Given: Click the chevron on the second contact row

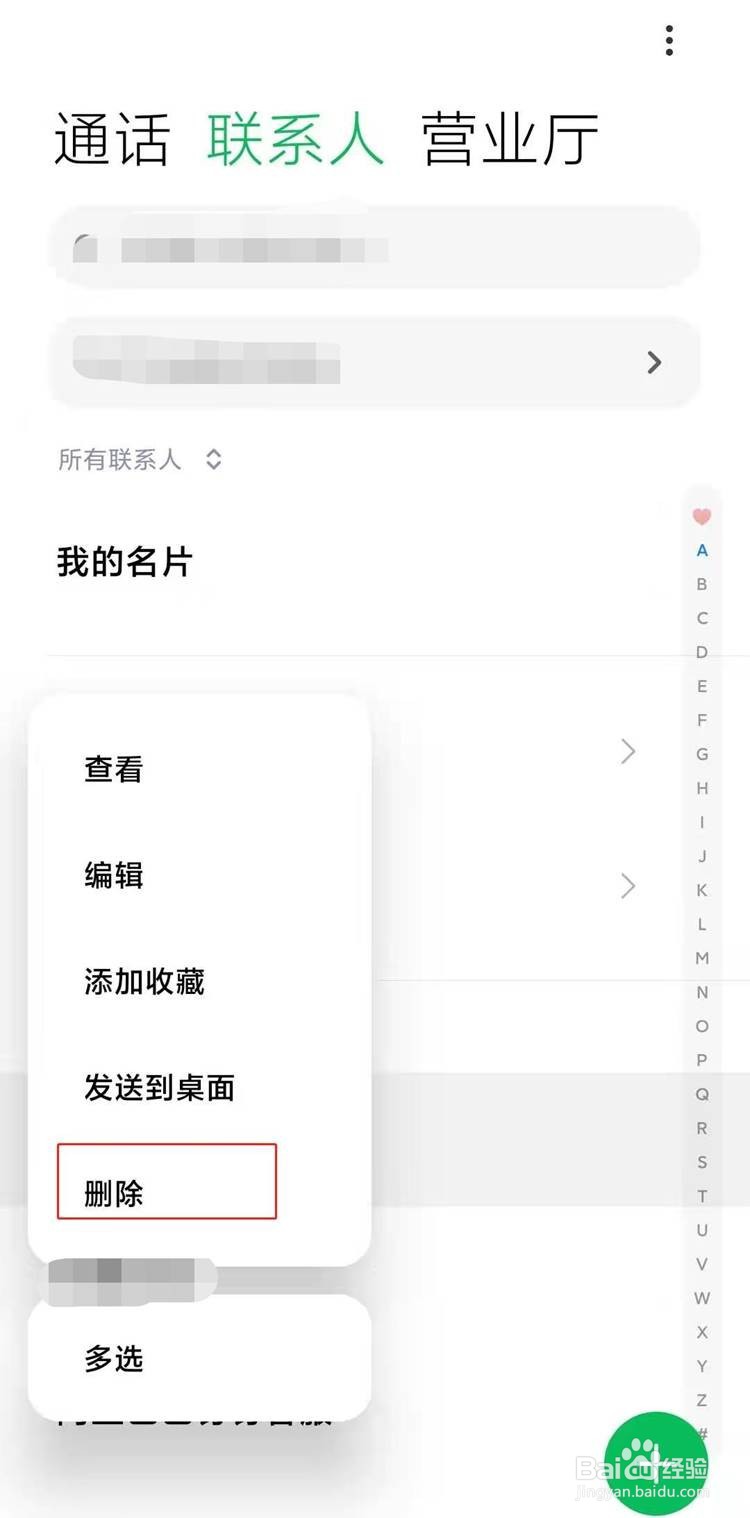Looking at the screenshot, I should [654, 363].
